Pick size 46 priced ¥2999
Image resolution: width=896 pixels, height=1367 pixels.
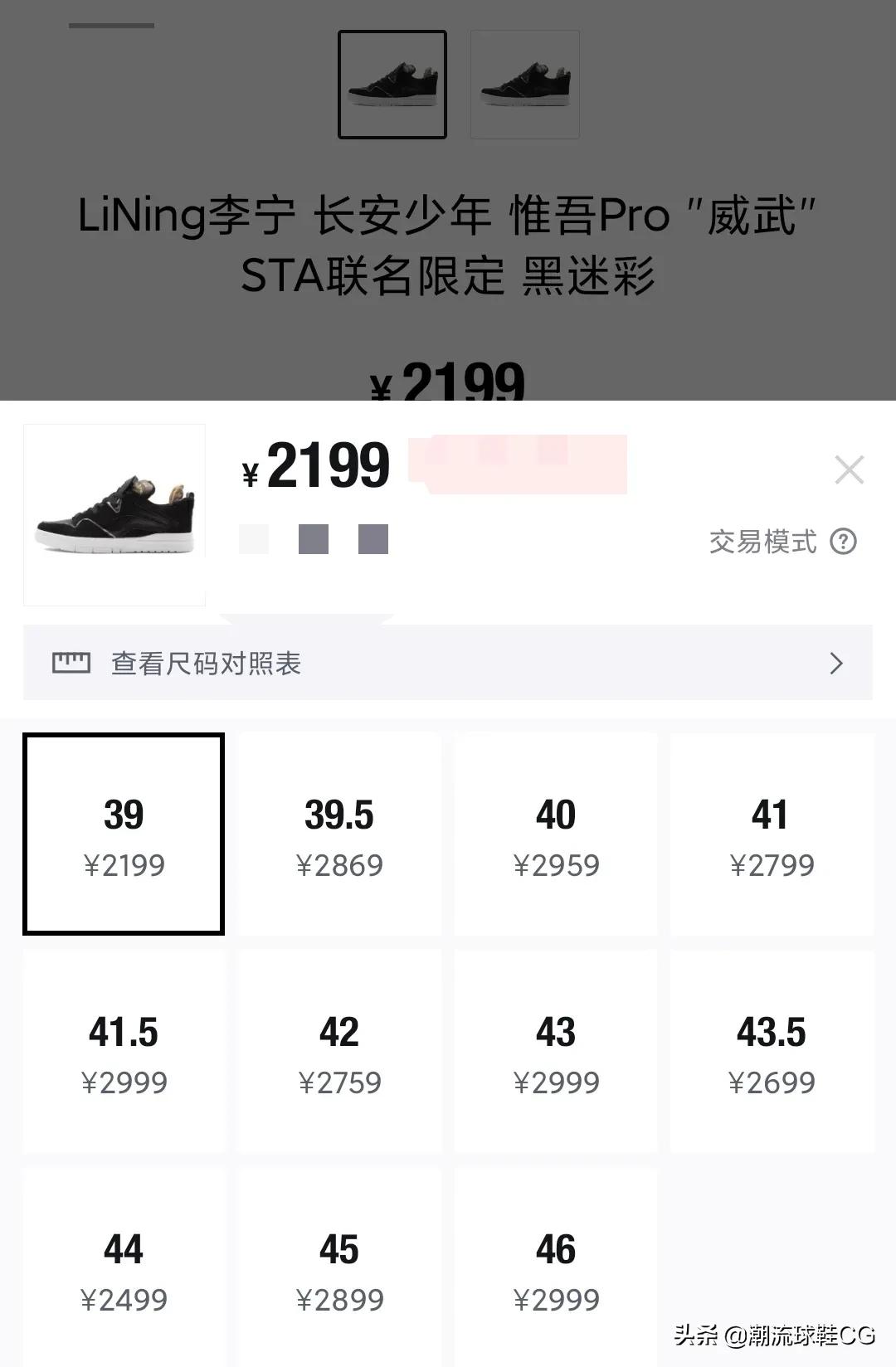click(x=556, y=1269)
